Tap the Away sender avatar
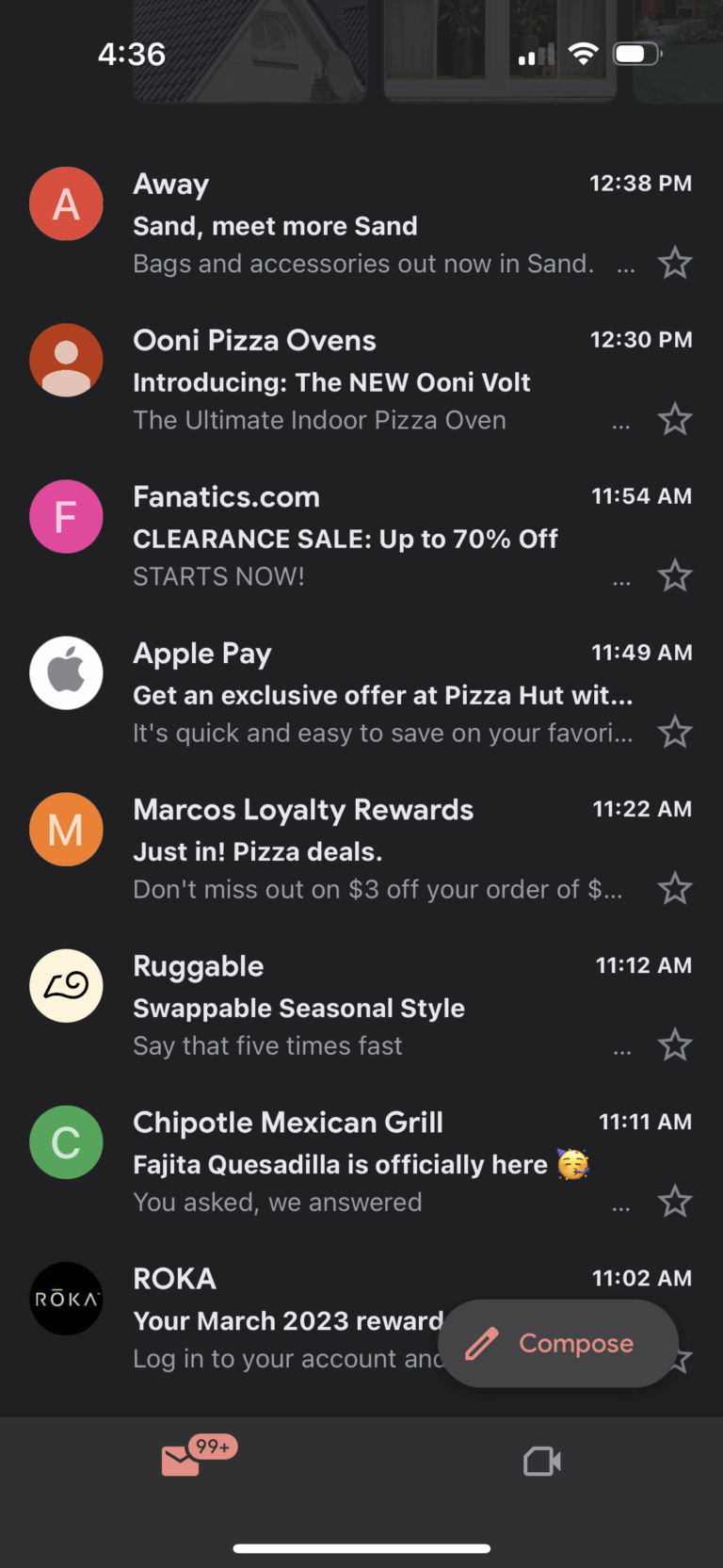This screenshot has width=723, height=1568. 66,203
